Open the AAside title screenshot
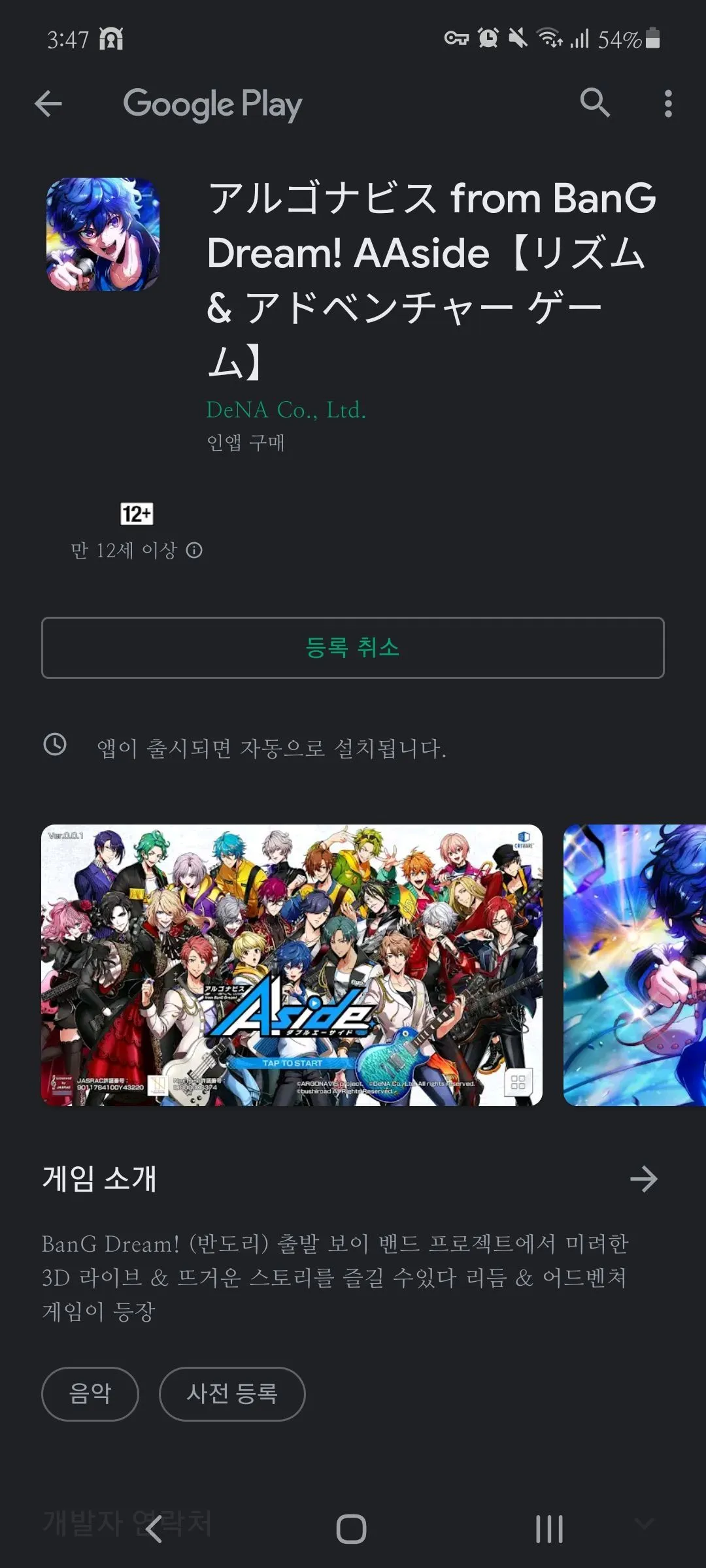Image resolution: width=706 pixels, height=1568 pixels. pos(292,965)
